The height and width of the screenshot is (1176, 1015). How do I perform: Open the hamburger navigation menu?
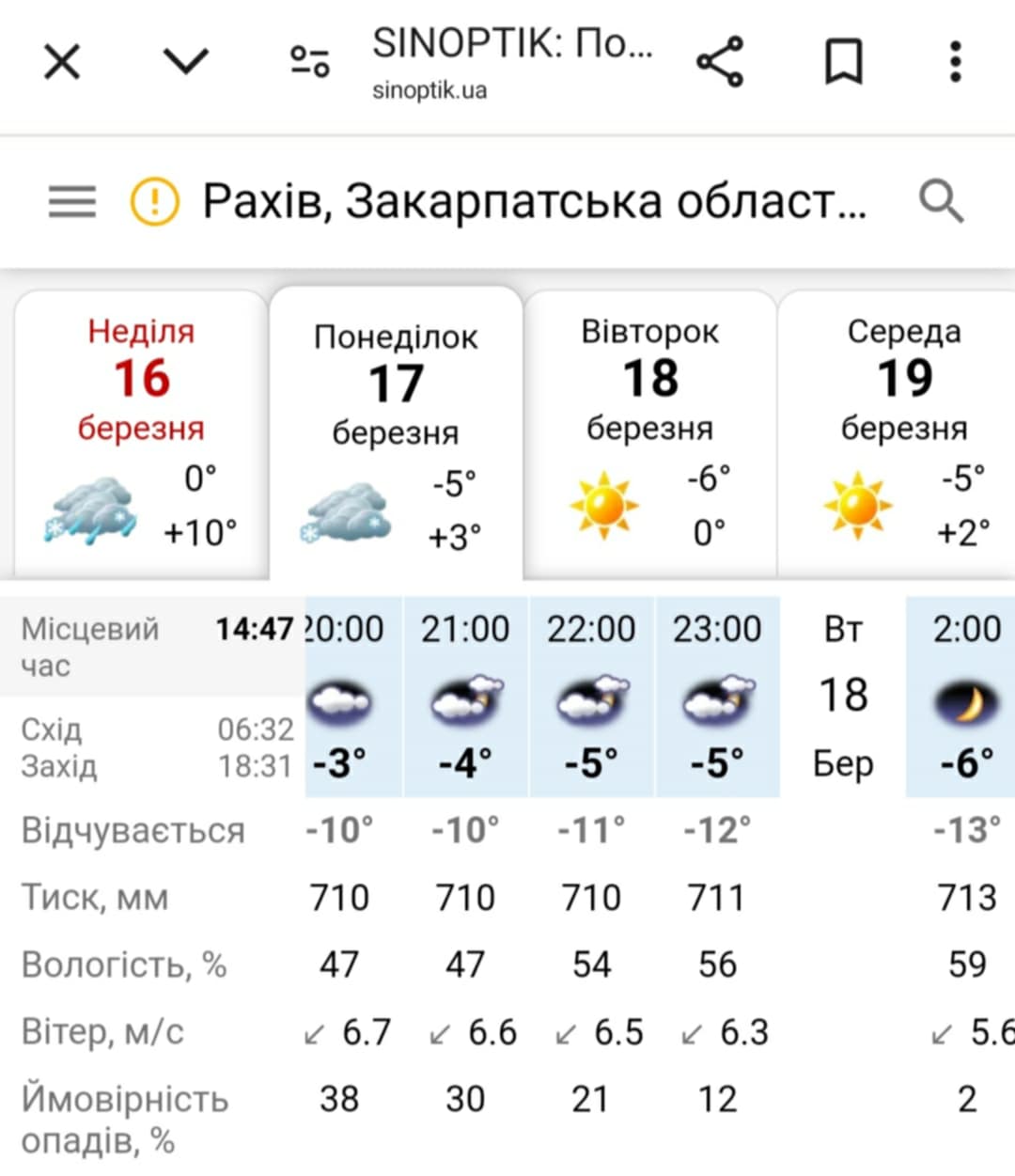pyautogui.click(x=72, y=201)
